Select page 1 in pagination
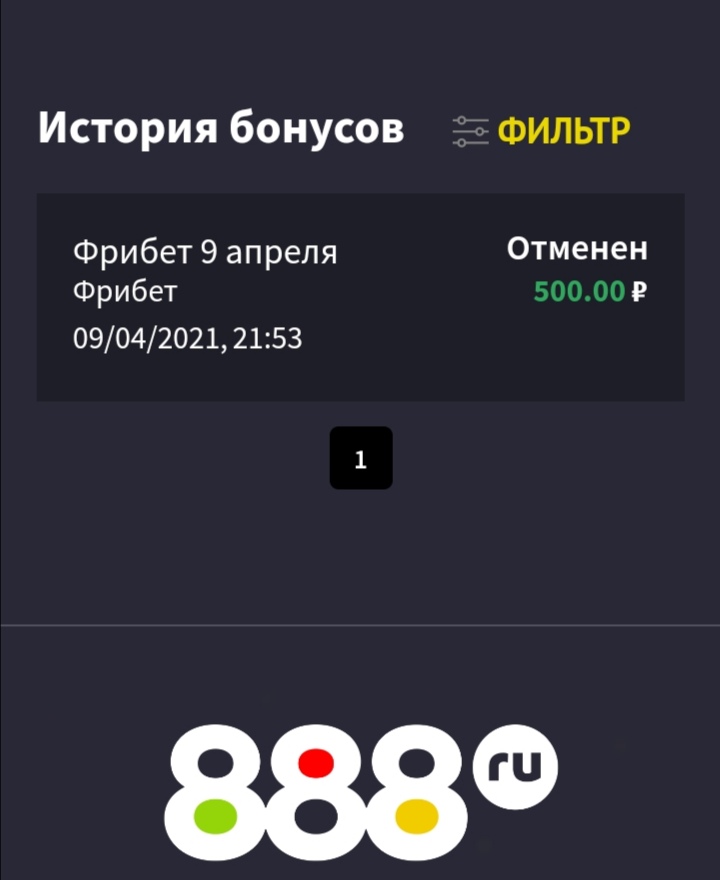This screenshot has width=720, height=880. point(361,459)
